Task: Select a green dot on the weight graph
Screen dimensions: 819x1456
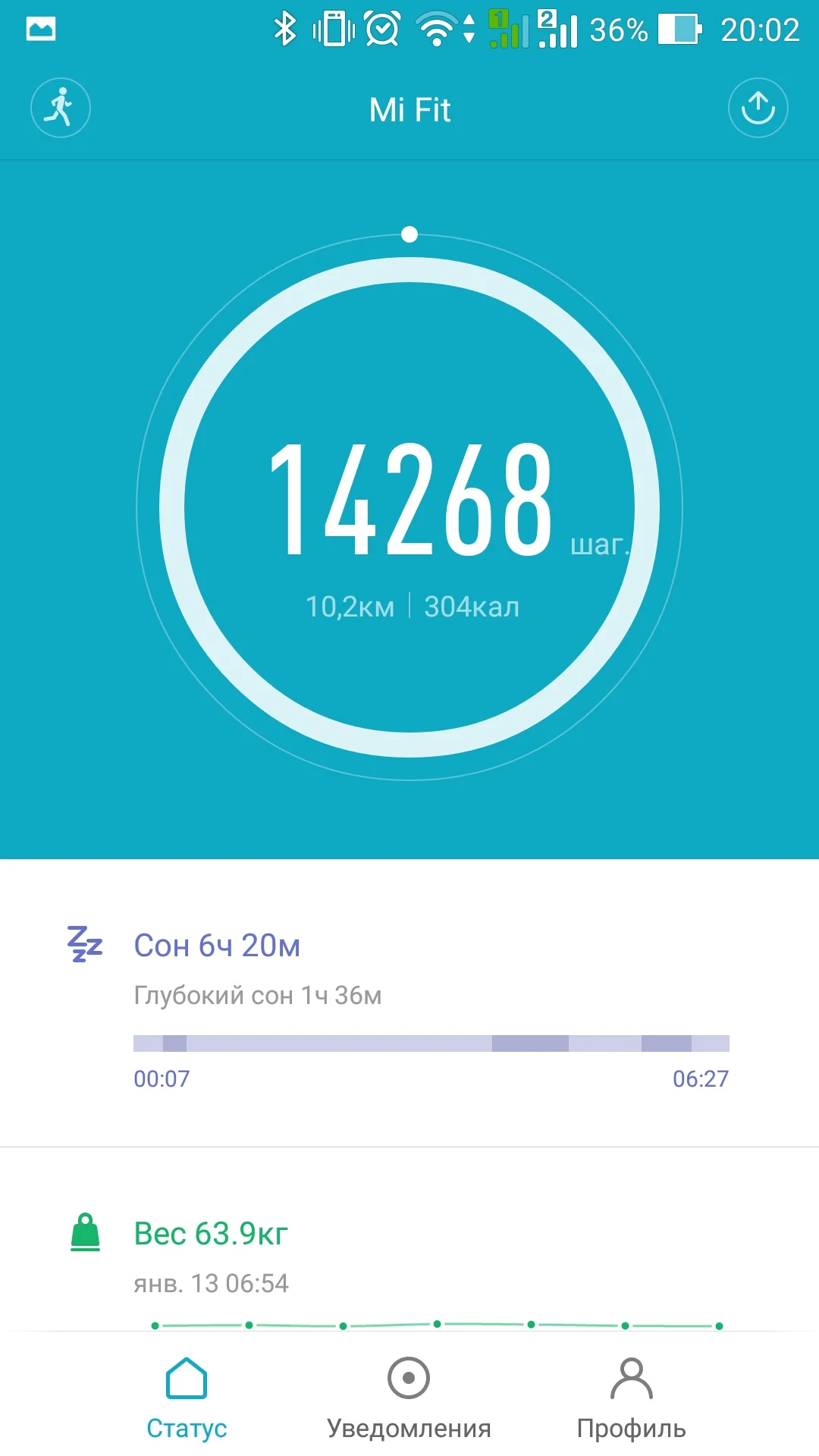Action: coord(436,1323)
